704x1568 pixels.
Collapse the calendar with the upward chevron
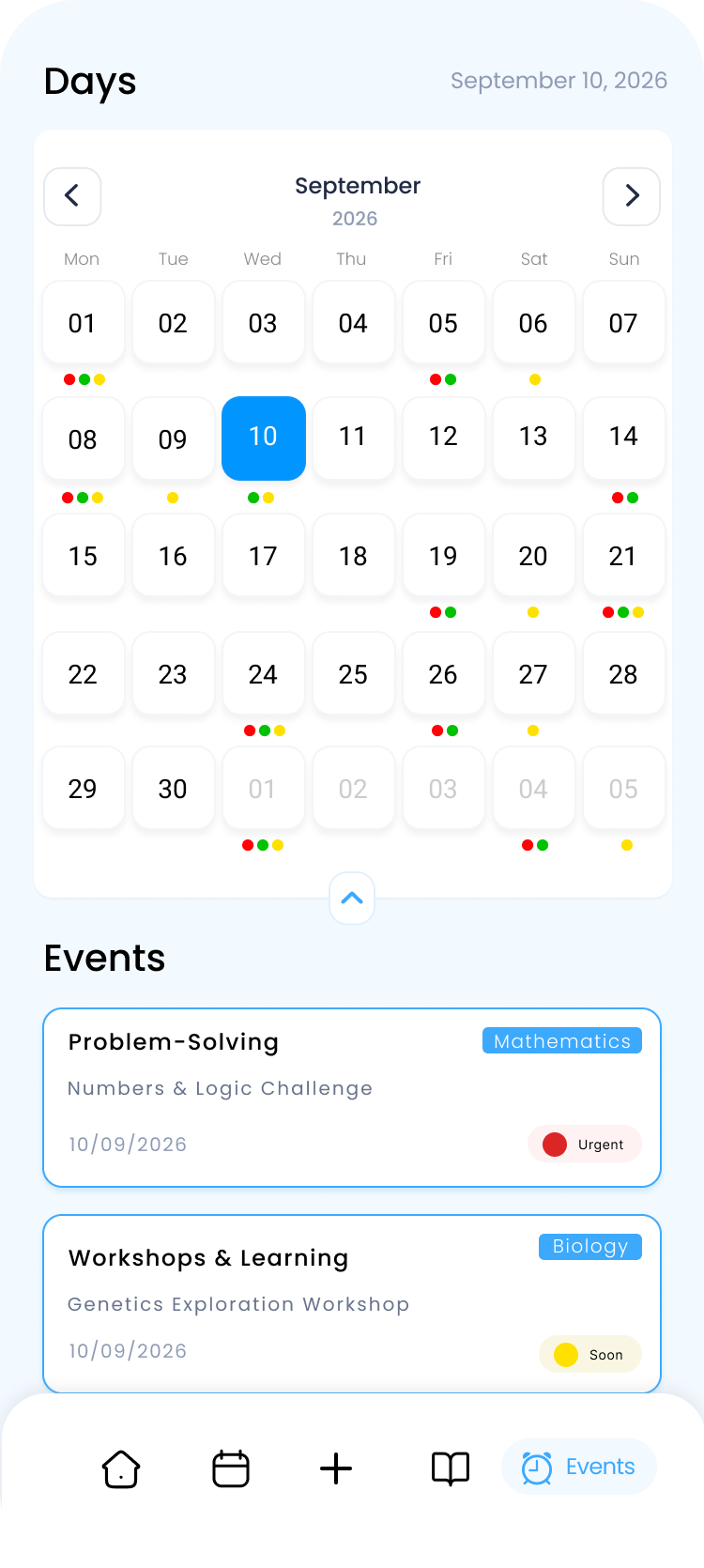click(352, 898)
